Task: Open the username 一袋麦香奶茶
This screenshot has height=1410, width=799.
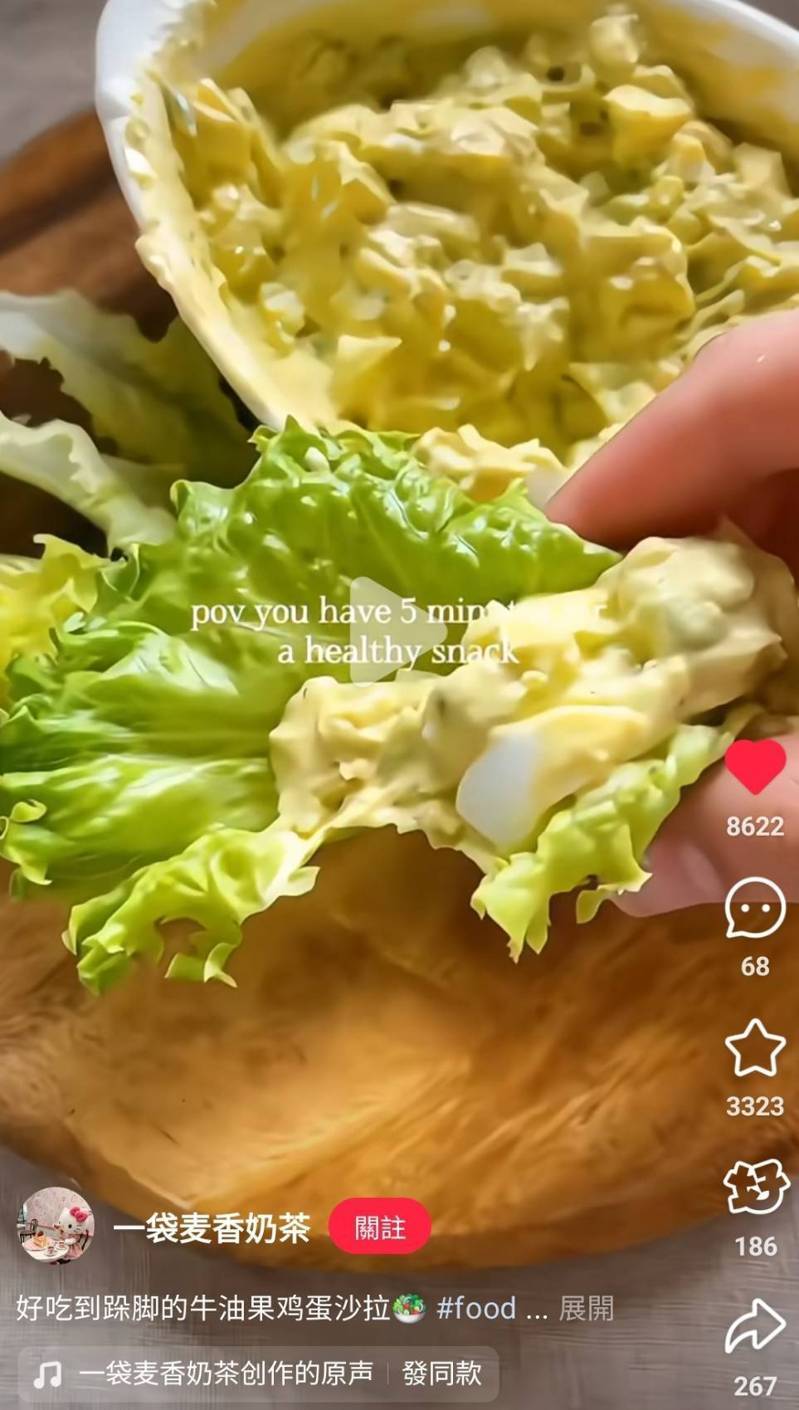Action: 211,1227
